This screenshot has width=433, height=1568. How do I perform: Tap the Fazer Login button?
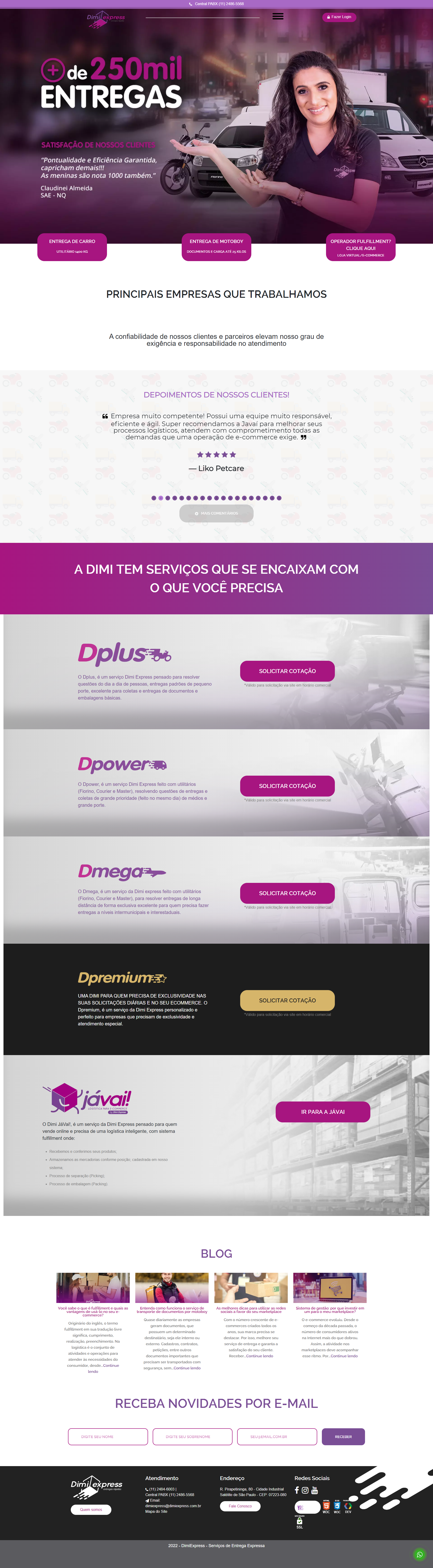pos(339,17)
